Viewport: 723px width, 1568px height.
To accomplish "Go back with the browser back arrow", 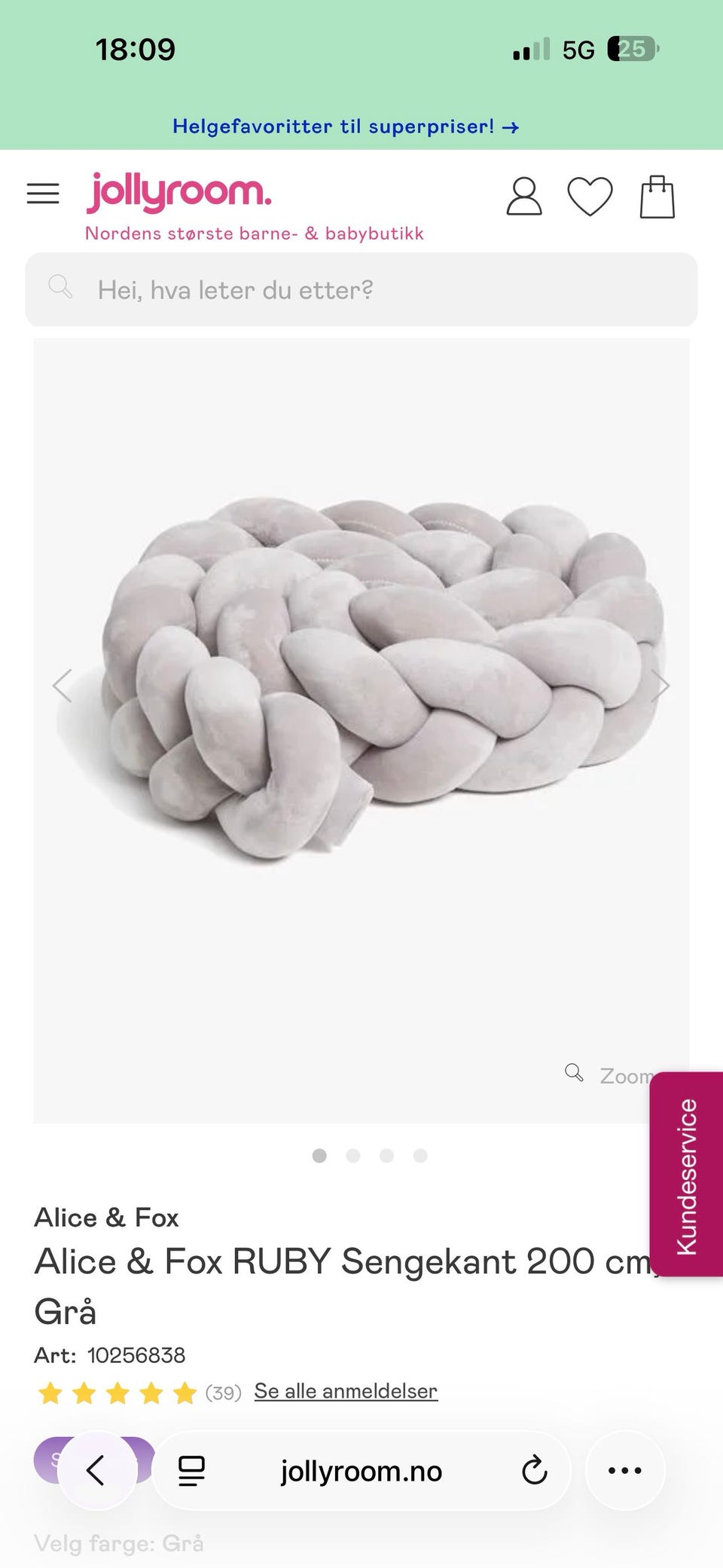I will click(96, 1470).
